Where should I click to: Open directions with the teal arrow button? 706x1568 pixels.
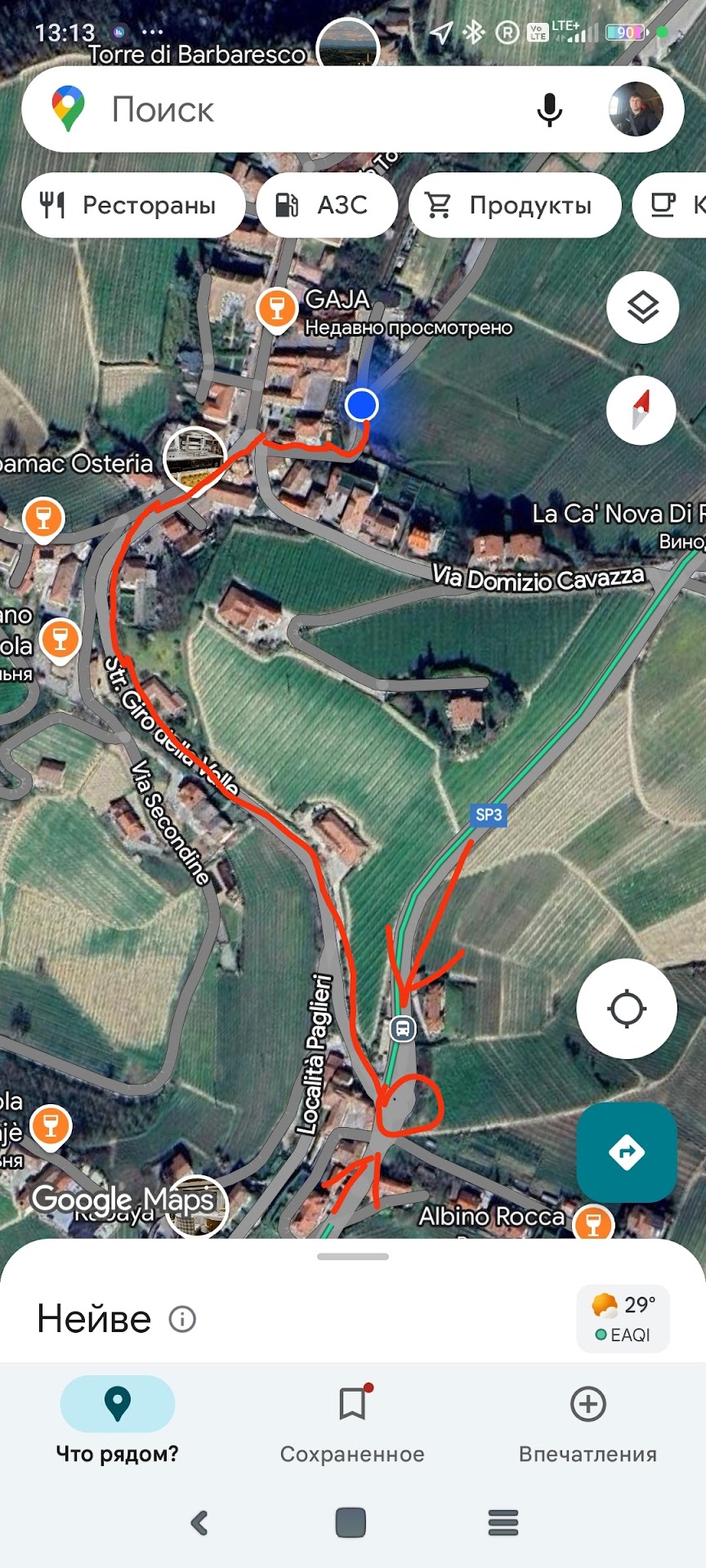(x=626, y=1152)
